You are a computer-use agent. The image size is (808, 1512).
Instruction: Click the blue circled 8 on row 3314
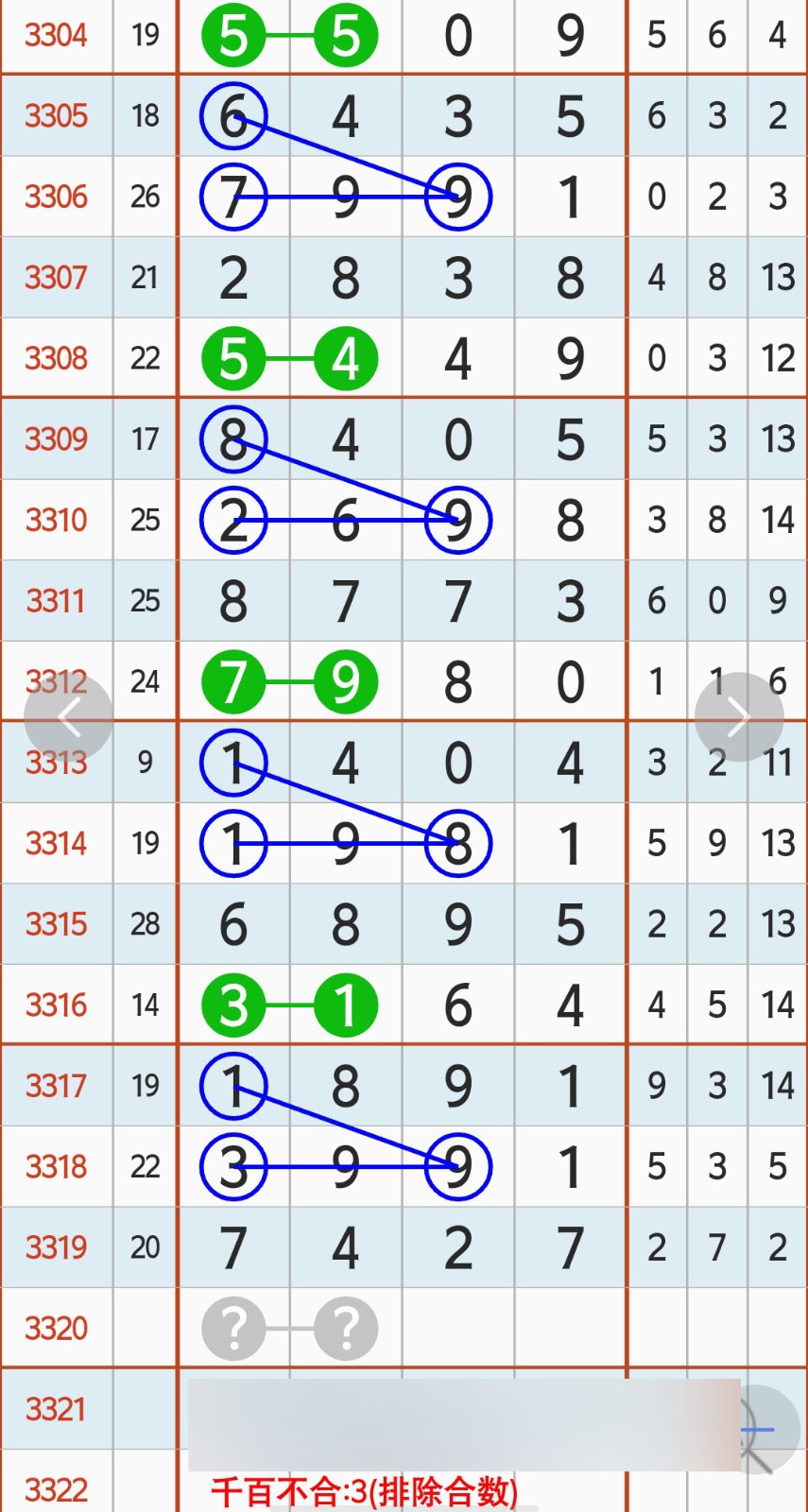click(457, 844)
